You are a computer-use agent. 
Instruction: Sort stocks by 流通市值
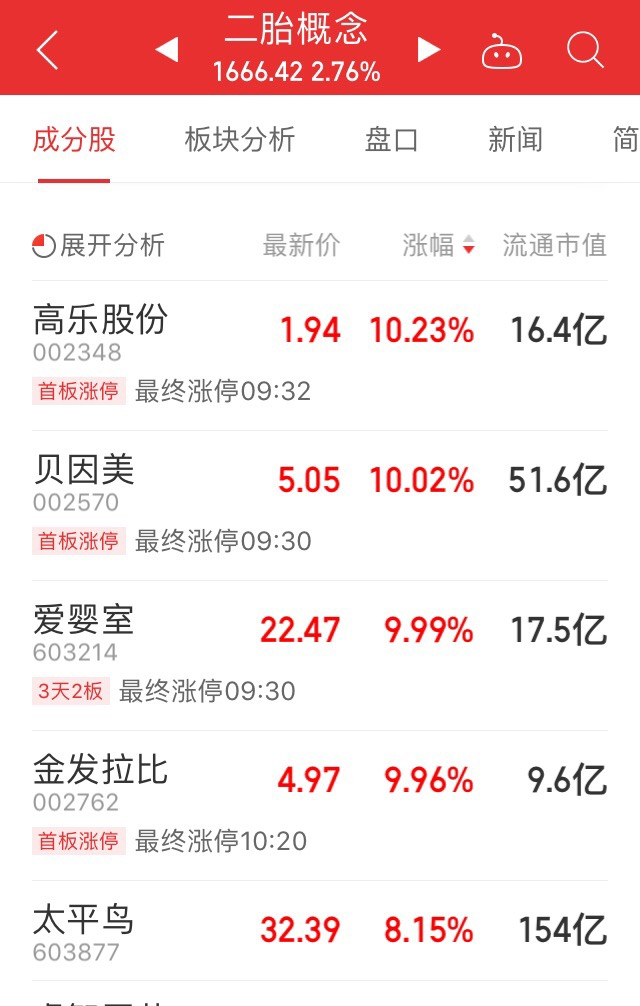(554, 246)
